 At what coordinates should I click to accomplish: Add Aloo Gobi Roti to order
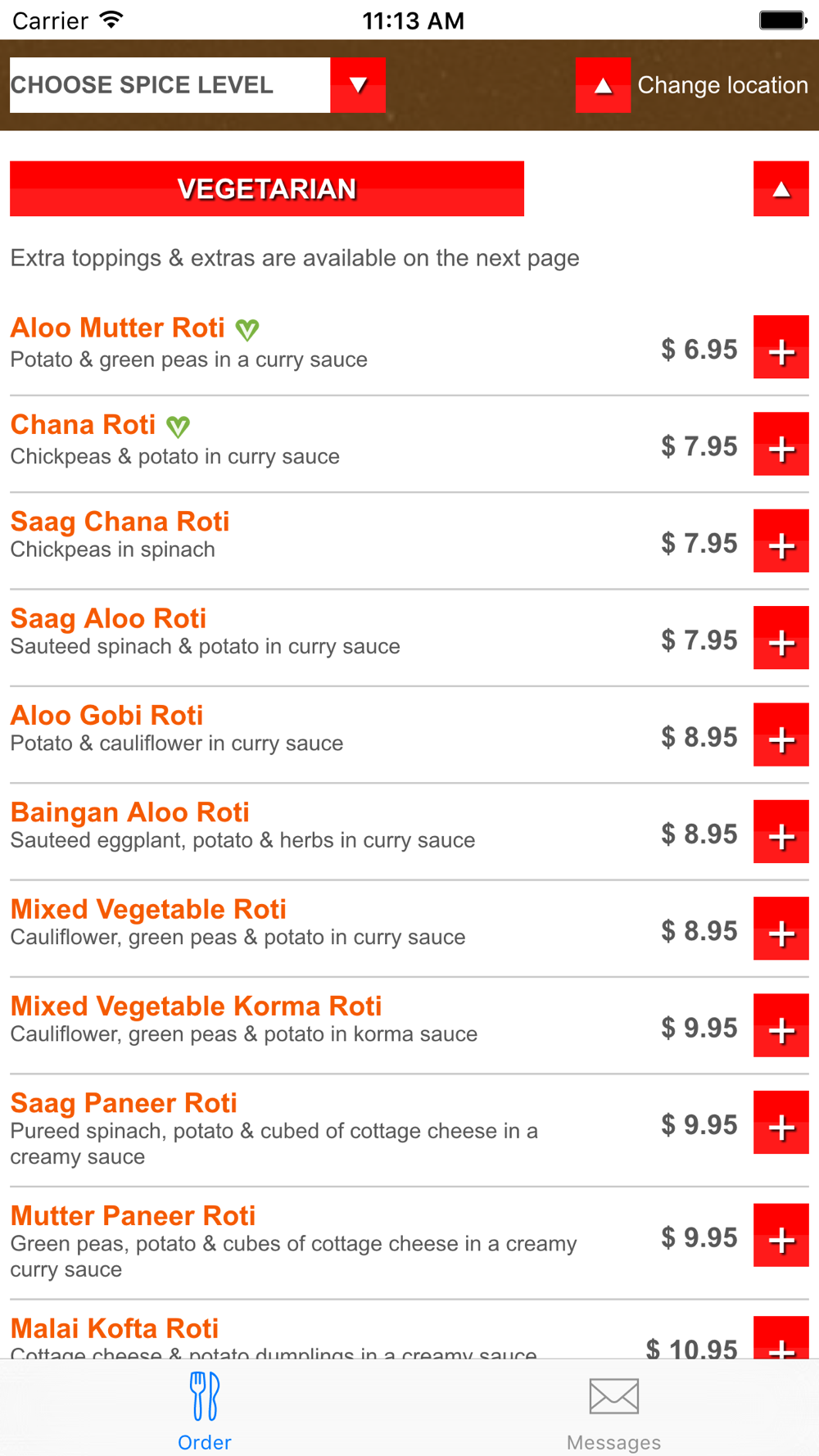tap(781, 735)
